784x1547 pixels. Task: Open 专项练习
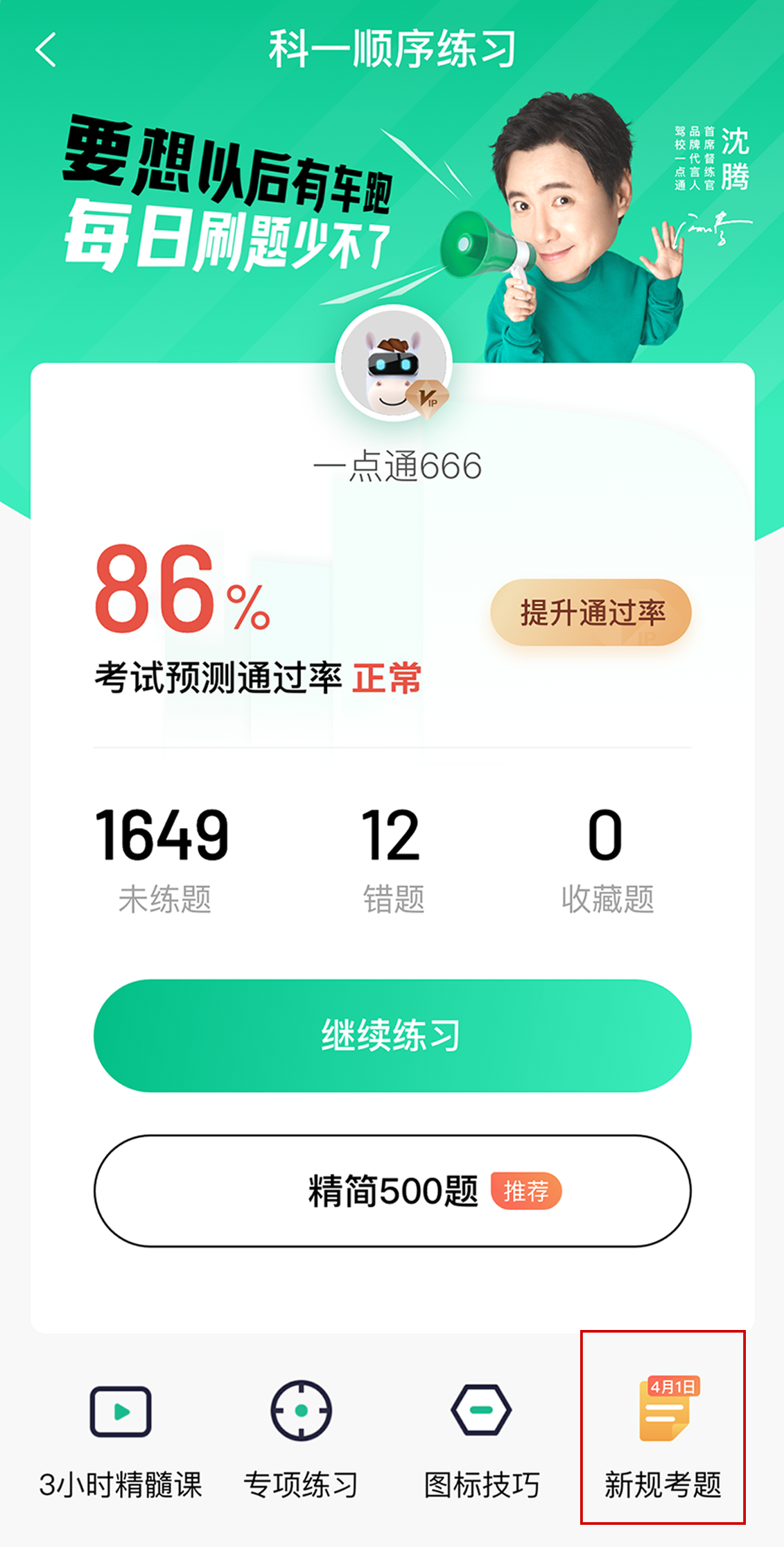(x=301, y=1440)
